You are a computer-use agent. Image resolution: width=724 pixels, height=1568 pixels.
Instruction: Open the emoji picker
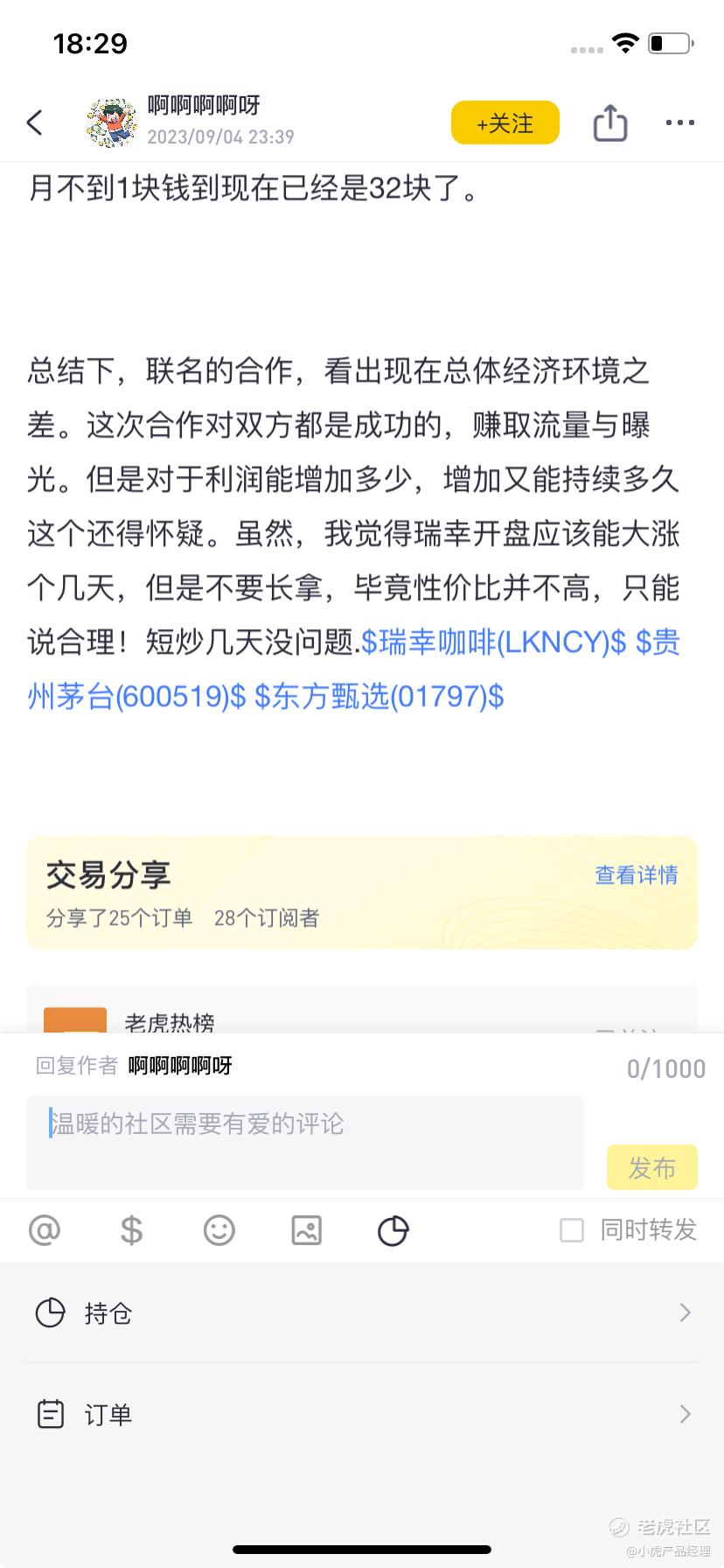coord(219,1230)
